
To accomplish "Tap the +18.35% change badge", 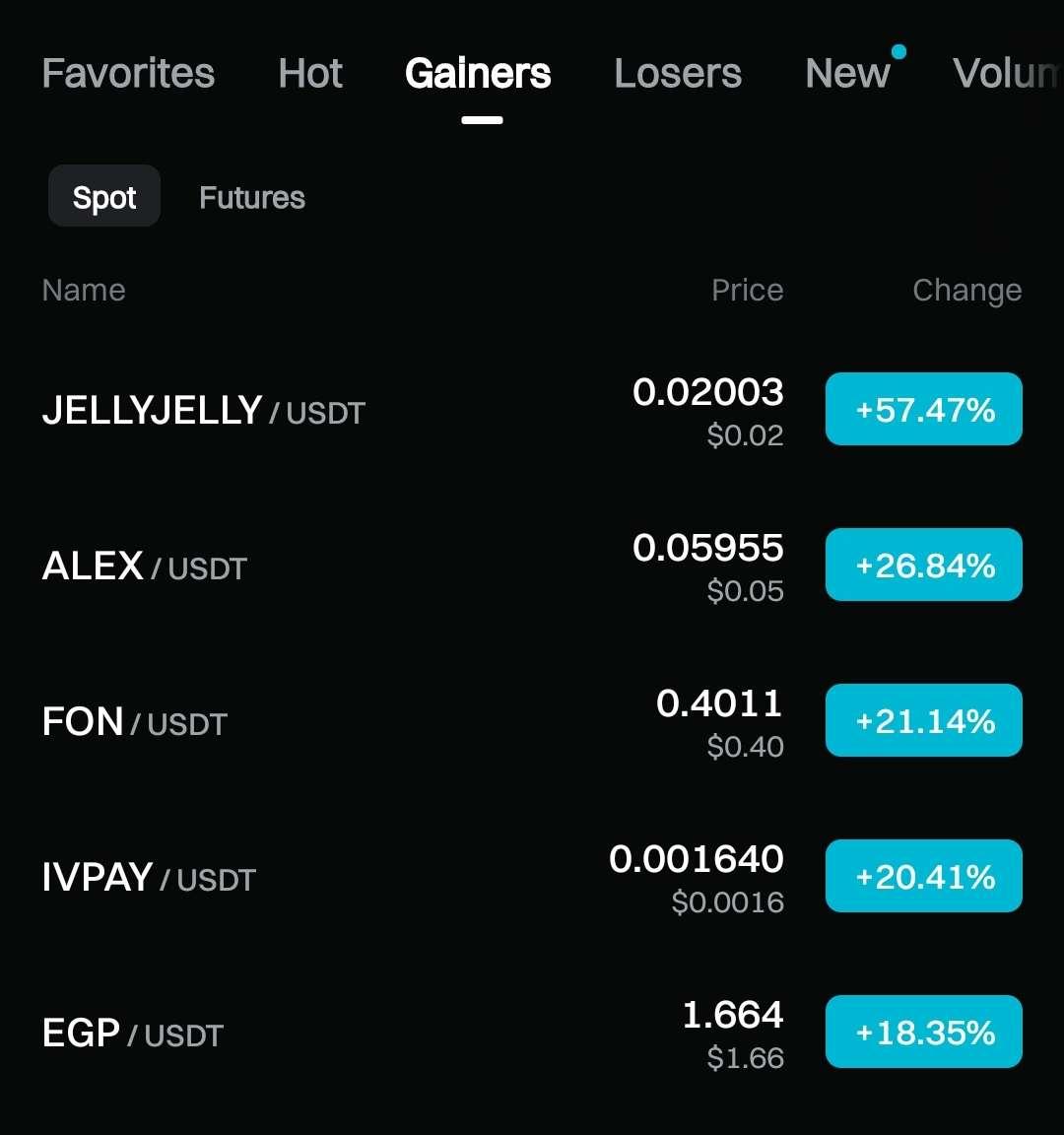I will point(923,1032).
